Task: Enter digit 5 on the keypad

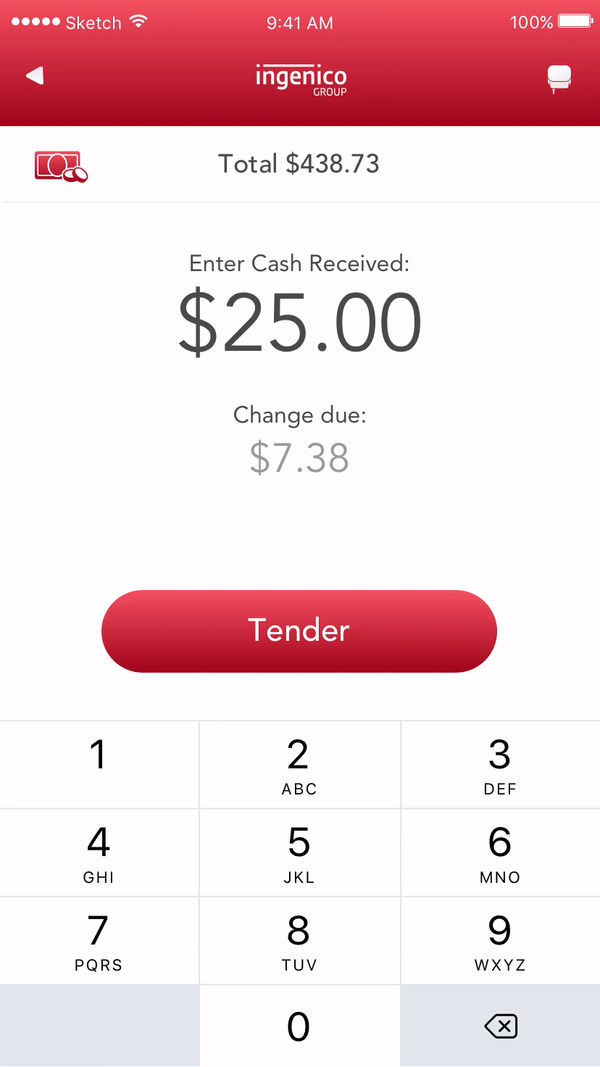Action: (300, 853)
